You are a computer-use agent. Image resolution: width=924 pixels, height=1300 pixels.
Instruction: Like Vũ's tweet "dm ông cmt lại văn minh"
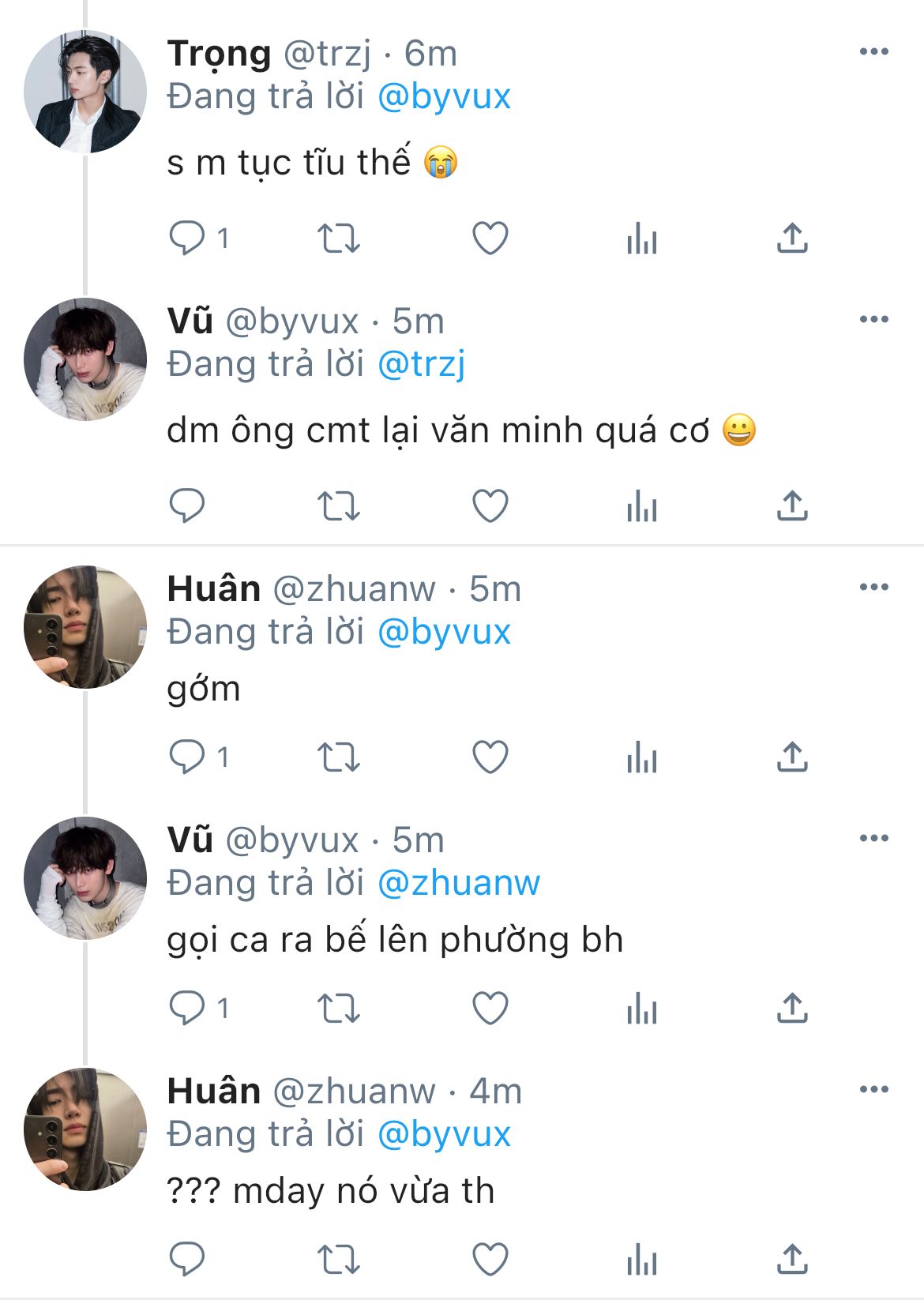click(490, 505)
